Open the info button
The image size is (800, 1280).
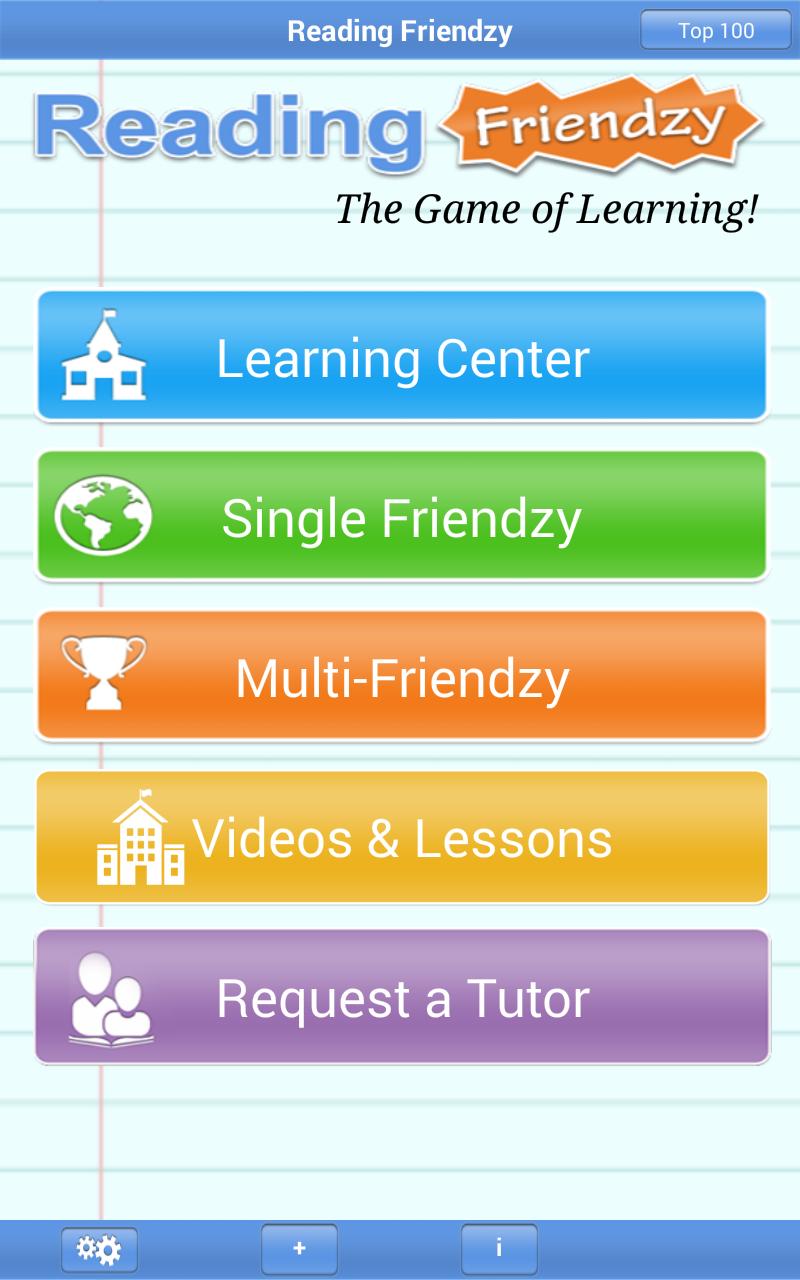coord(499,1249)
